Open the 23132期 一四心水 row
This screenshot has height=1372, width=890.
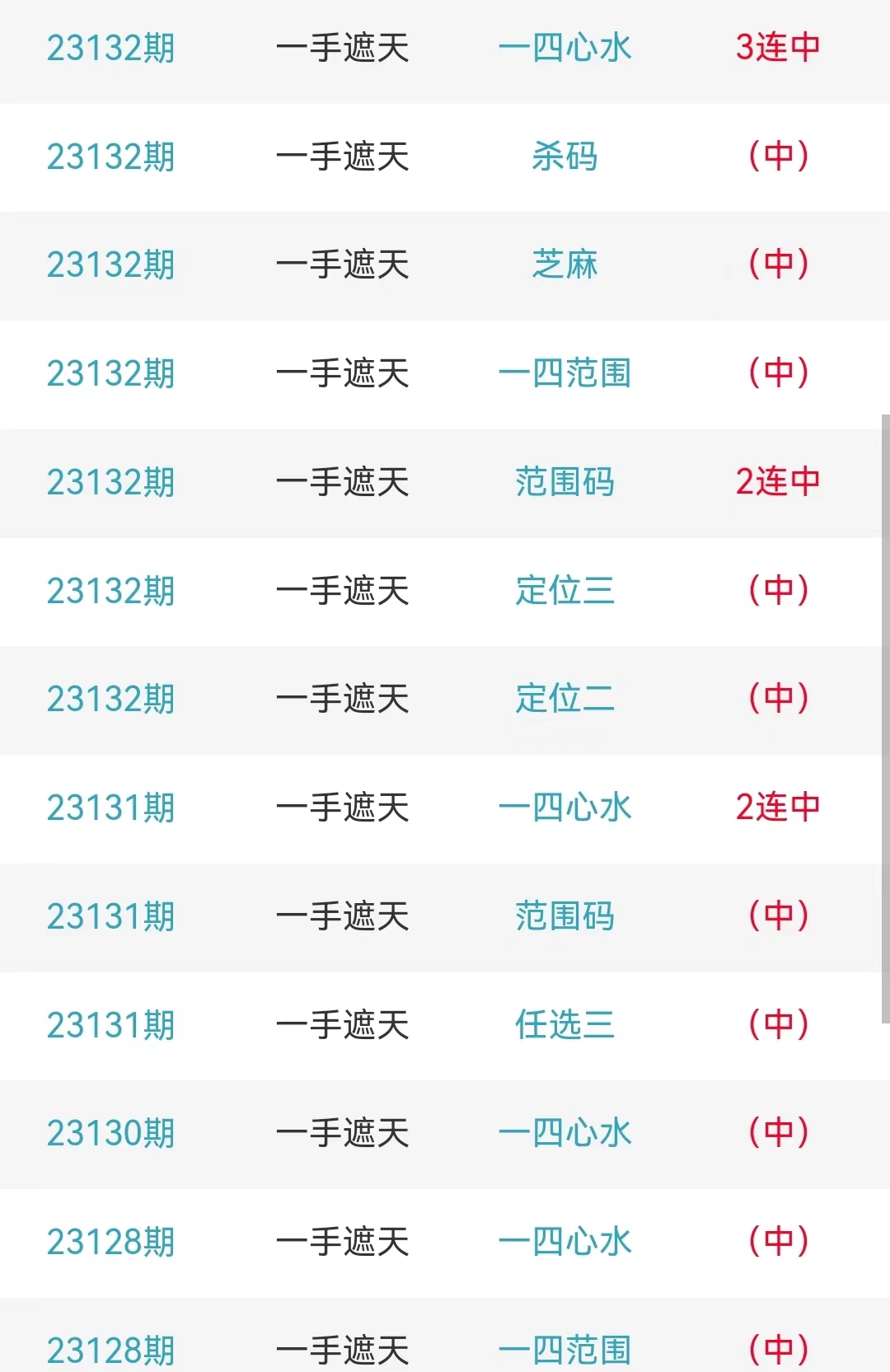click(564, 48)
